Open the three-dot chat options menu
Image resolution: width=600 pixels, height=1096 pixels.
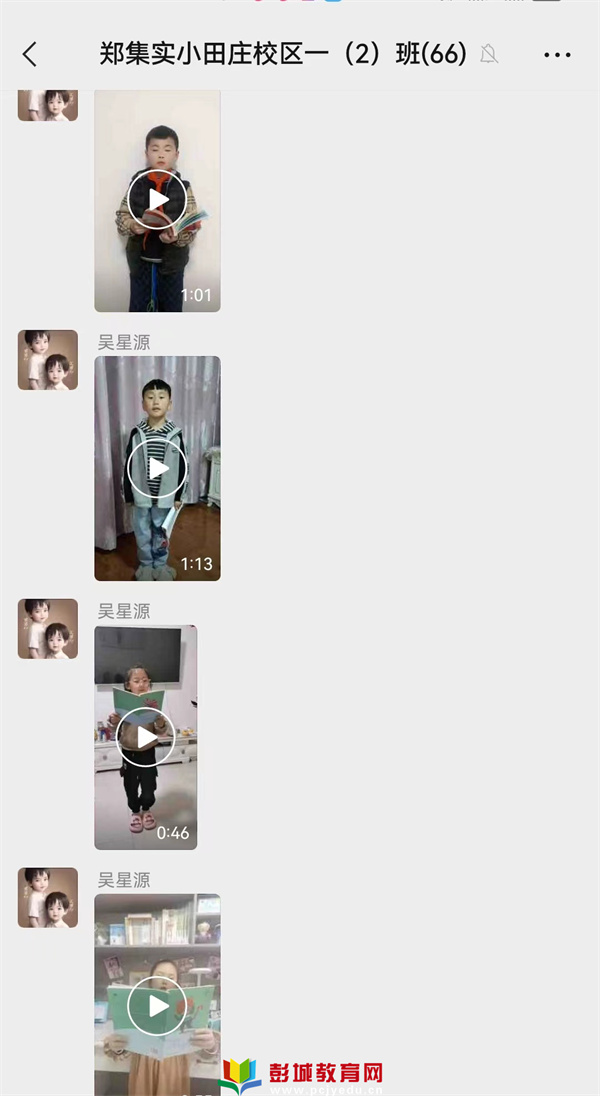[557, 55]
